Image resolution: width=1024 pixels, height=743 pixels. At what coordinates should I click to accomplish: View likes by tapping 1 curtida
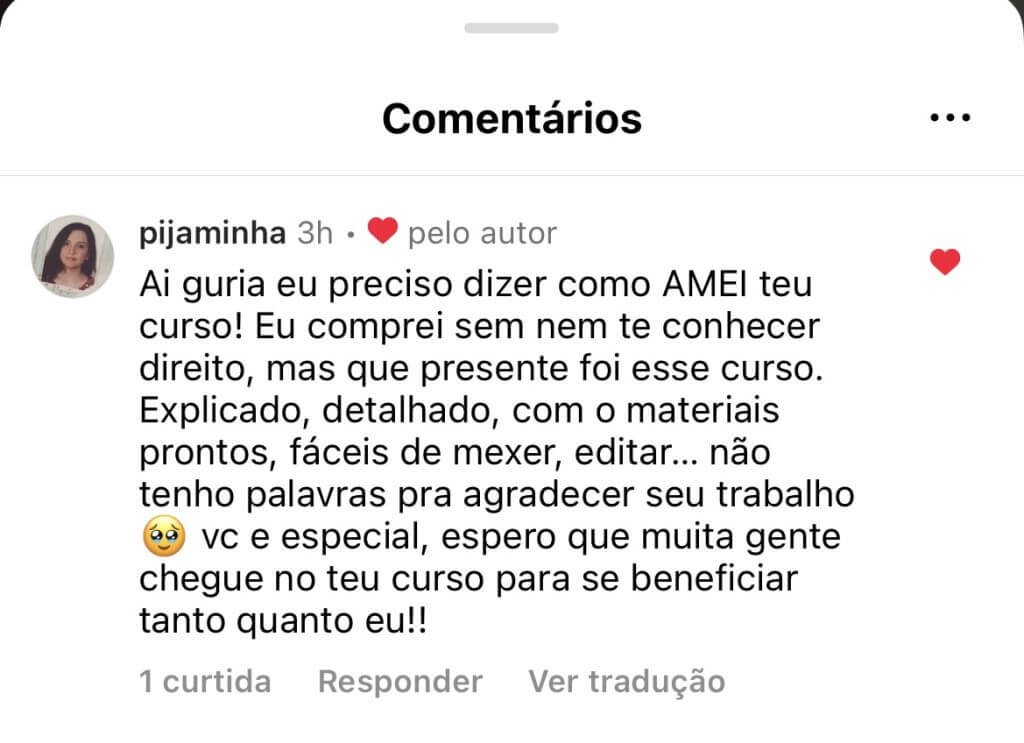pyautogui.click(x=205, y=682)
